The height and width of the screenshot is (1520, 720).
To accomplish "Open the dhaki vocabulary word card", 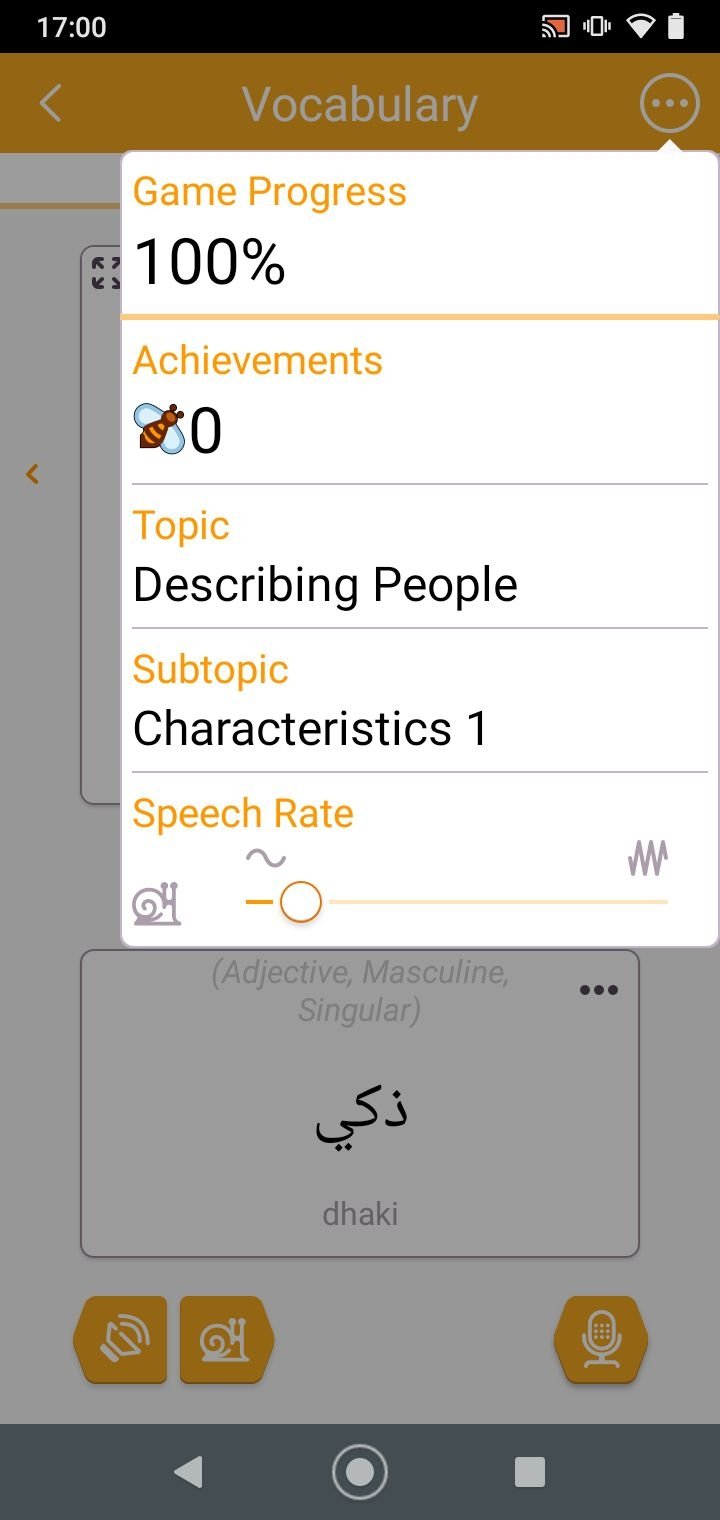I will (360, 1103).
